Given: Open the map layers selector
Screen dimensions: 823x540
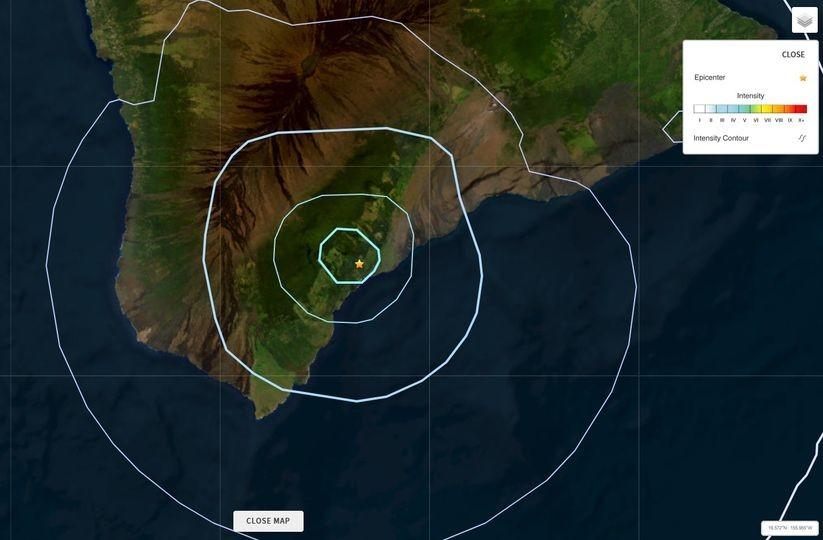Looking at the screenshot, I should click(x=804, y=20).
